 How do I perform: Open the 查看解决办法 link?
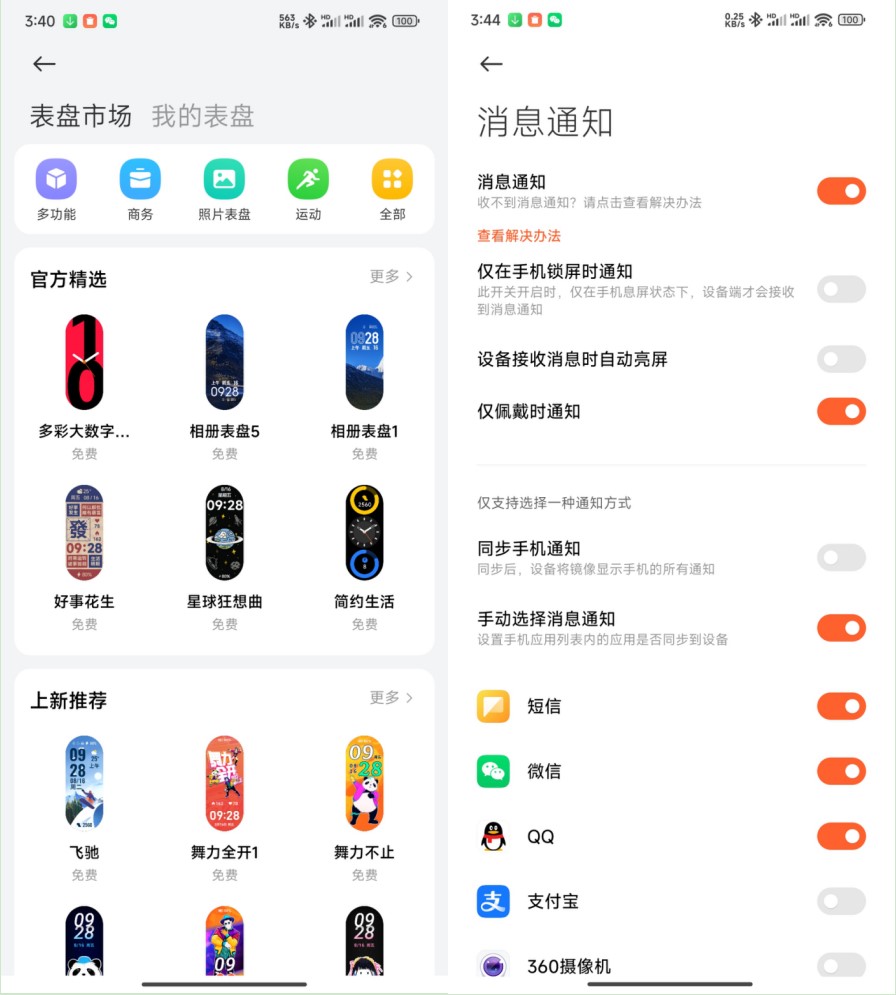[x=519, y=236]
